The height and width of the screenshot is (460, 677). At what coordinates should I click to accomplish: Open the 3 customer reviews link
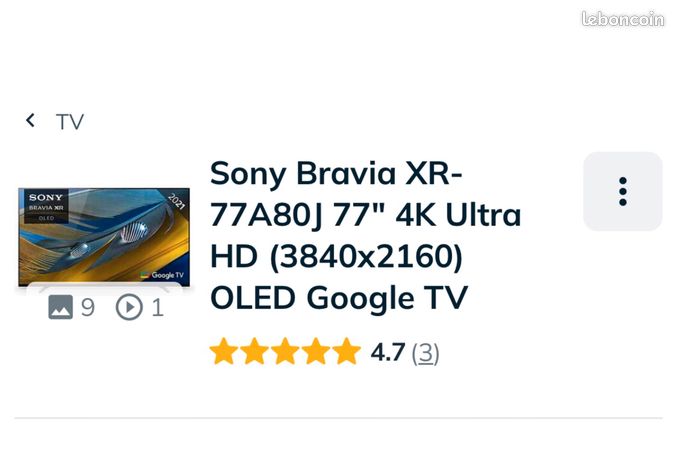(425, 353)
